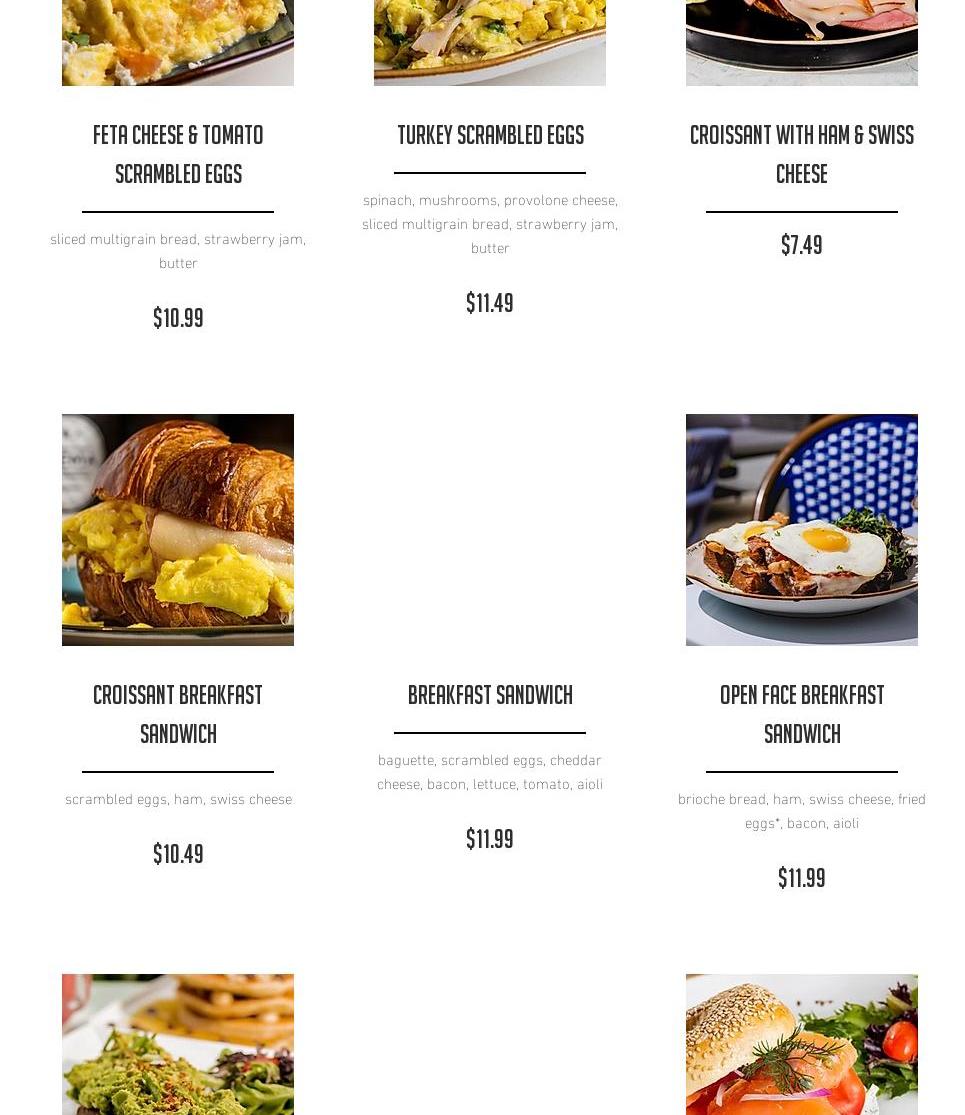Choose the Croissant with Ham & Swiss Cheese item
The image size is (965, 1115).
[801, 154]
